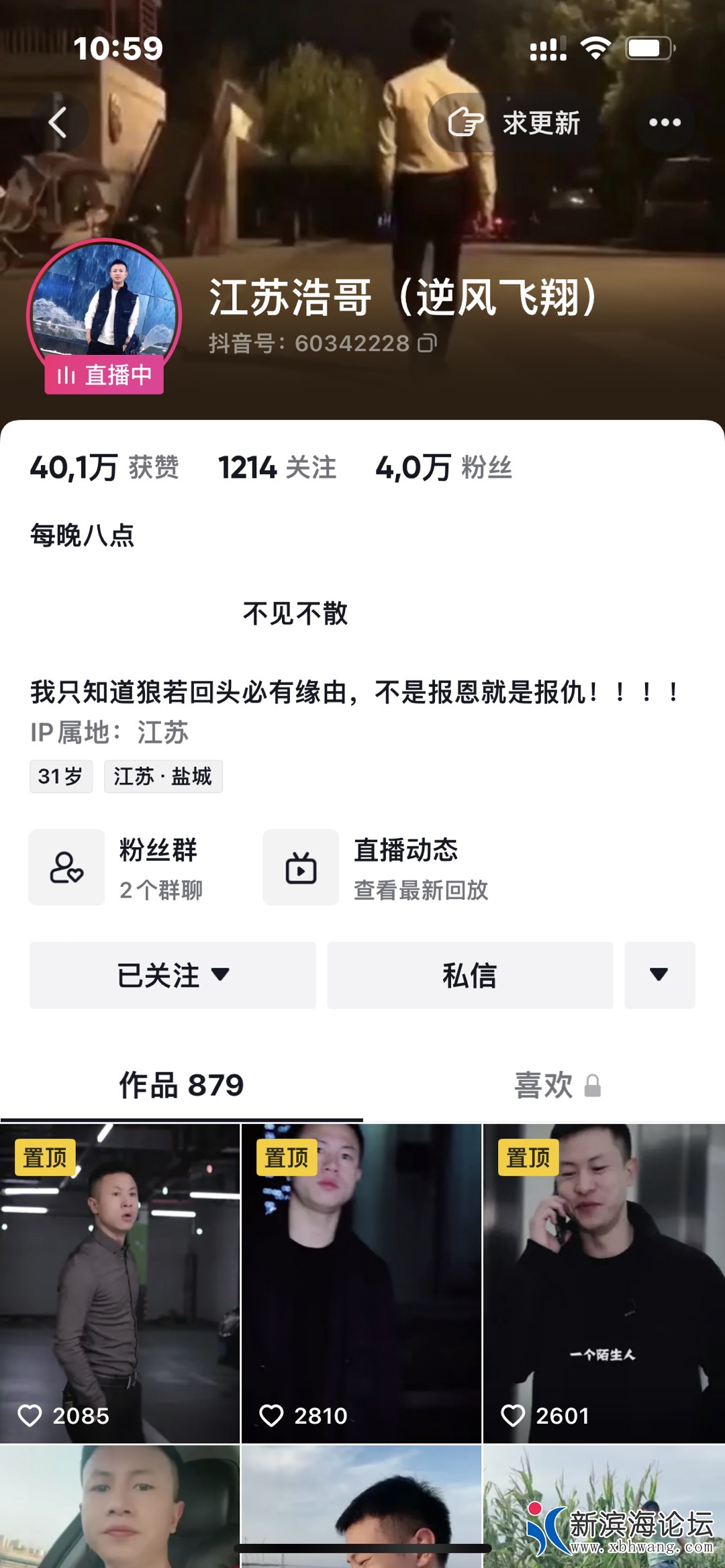Tap the 已关注 following button
The image size is (725, 1568).
click(173, 975)
